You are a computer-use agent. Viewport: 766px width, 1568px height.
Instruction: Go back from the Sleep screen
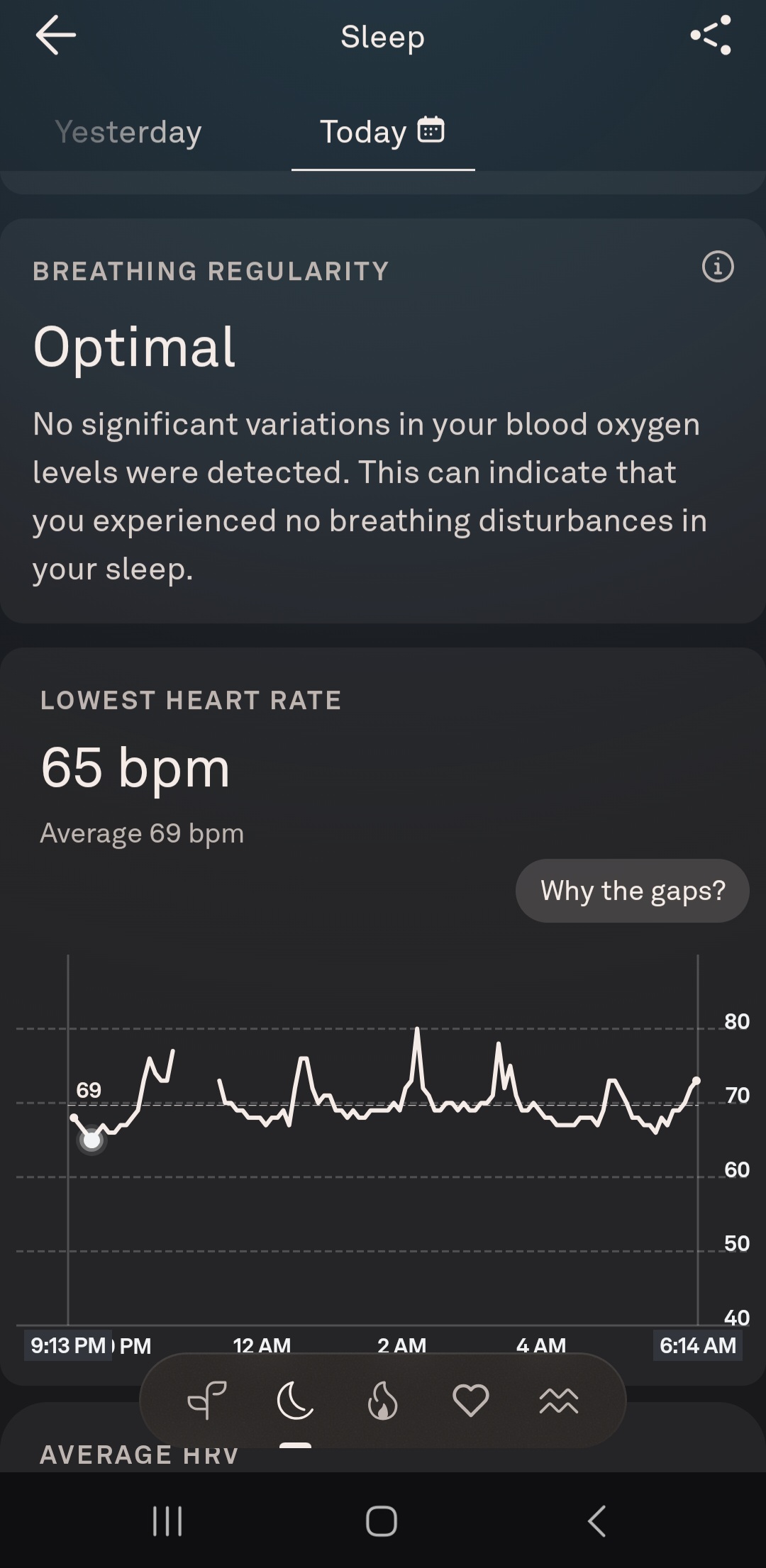(55, 35)
